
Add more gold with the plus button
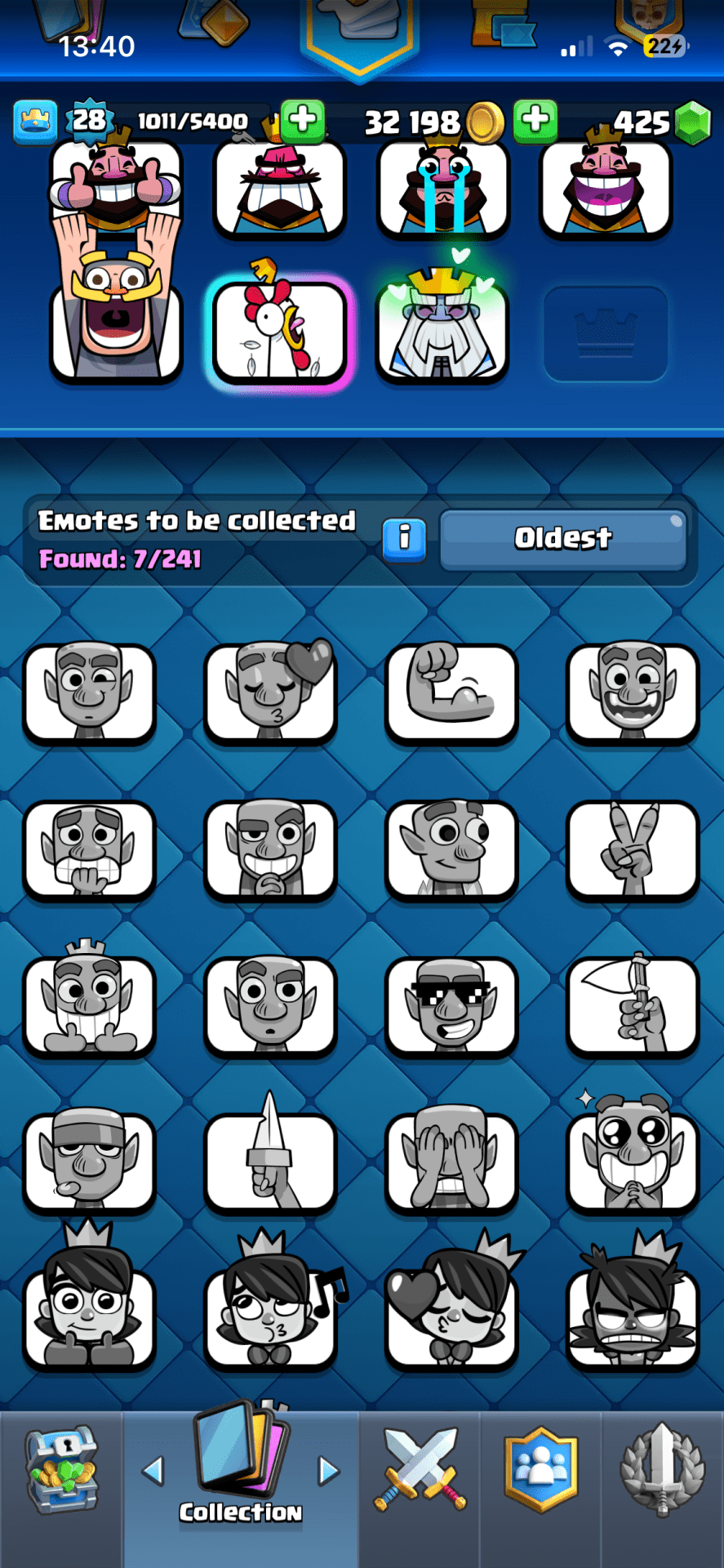[x=535, y=120]
